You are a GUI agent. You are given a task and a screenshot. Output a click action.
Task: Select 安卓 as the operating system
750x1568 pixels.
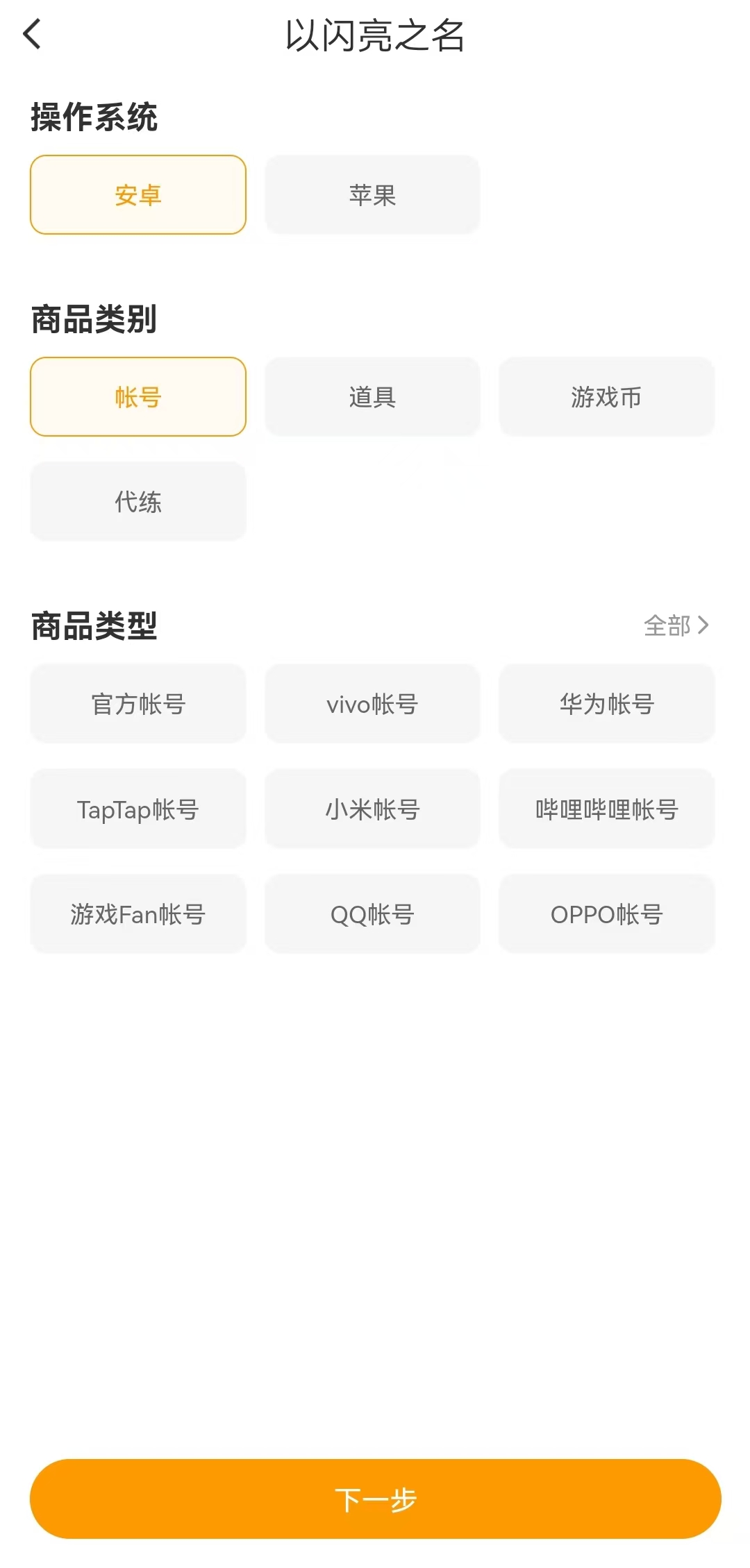pos(138,195)
